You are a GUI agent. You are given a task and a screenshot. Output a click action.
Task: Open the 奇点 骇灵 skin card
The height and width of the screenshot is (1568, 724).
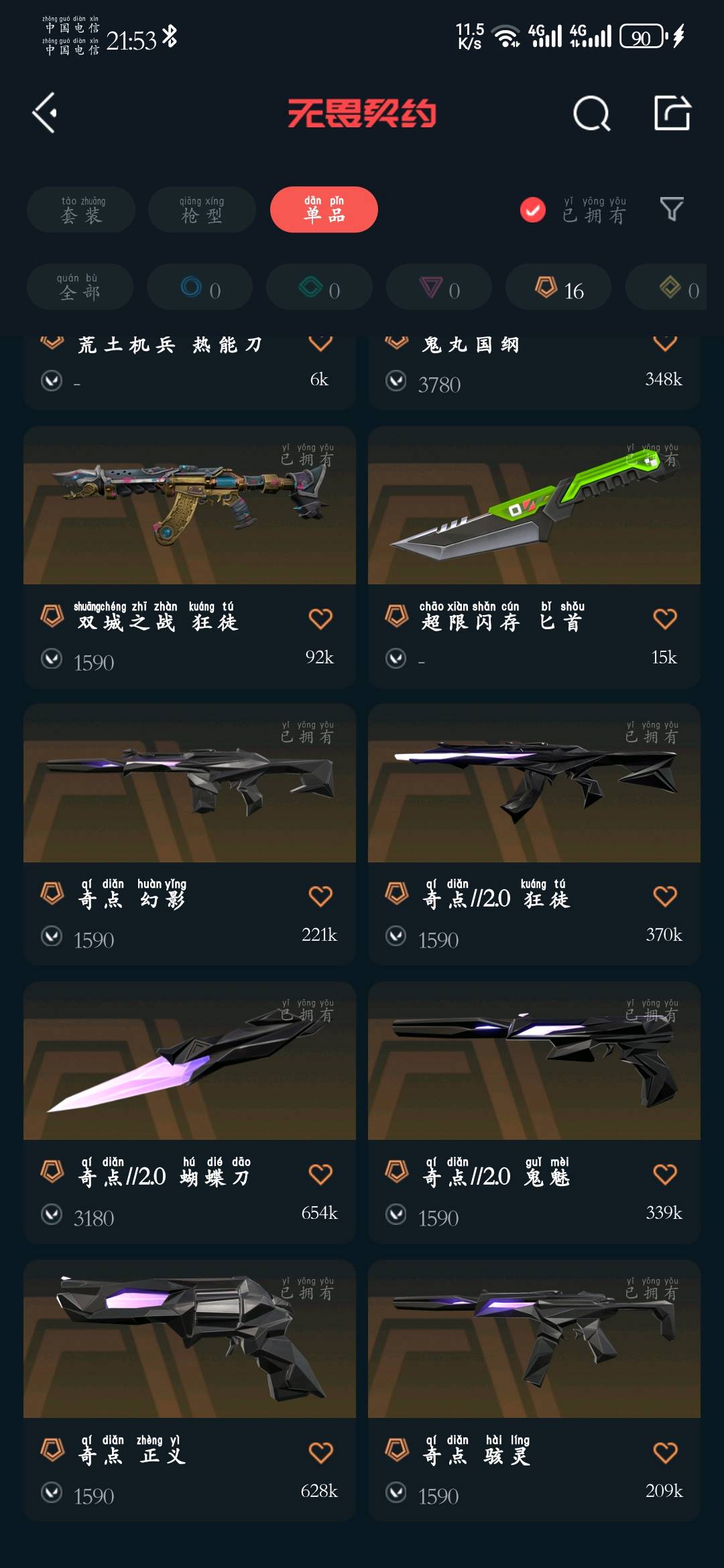coord(534,1390)
